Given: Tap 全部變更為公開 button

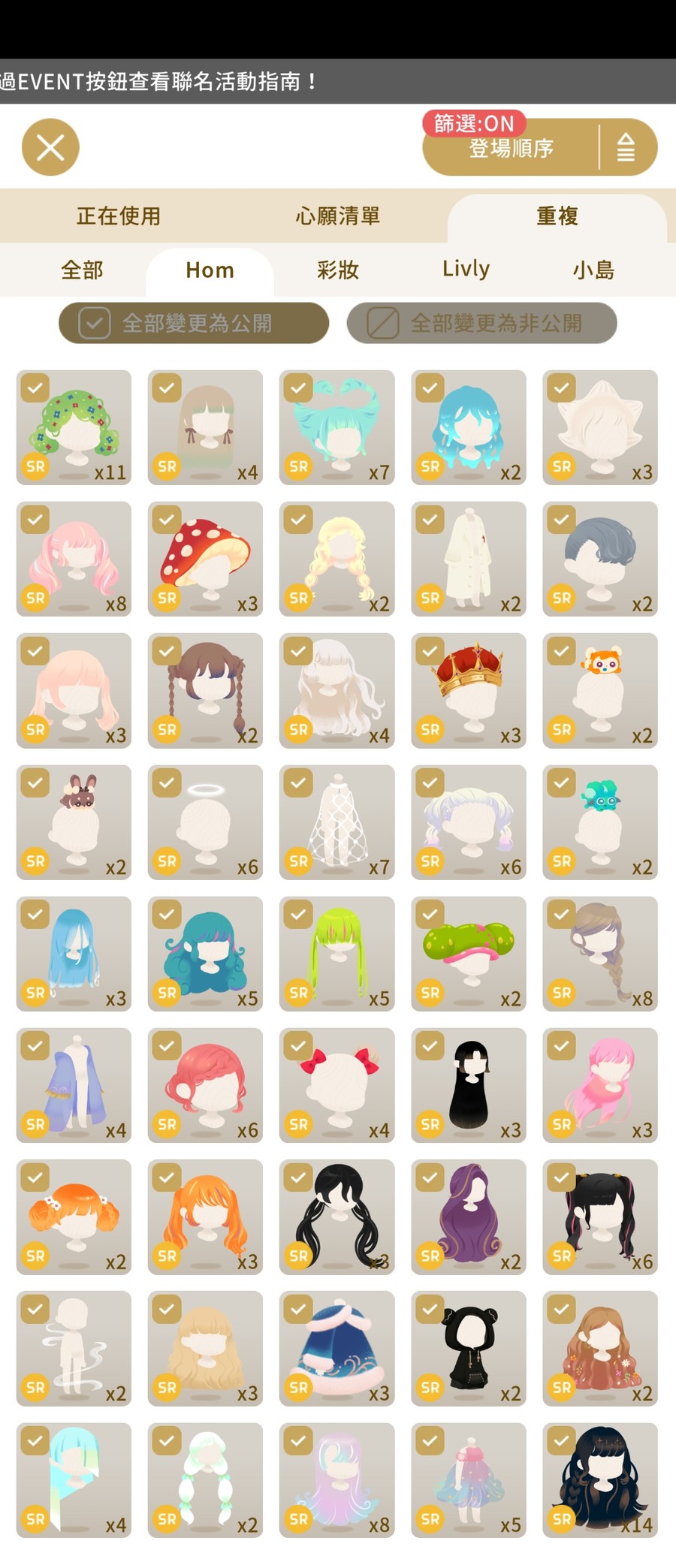Looking at the screenshot, I should click(194, 324).
